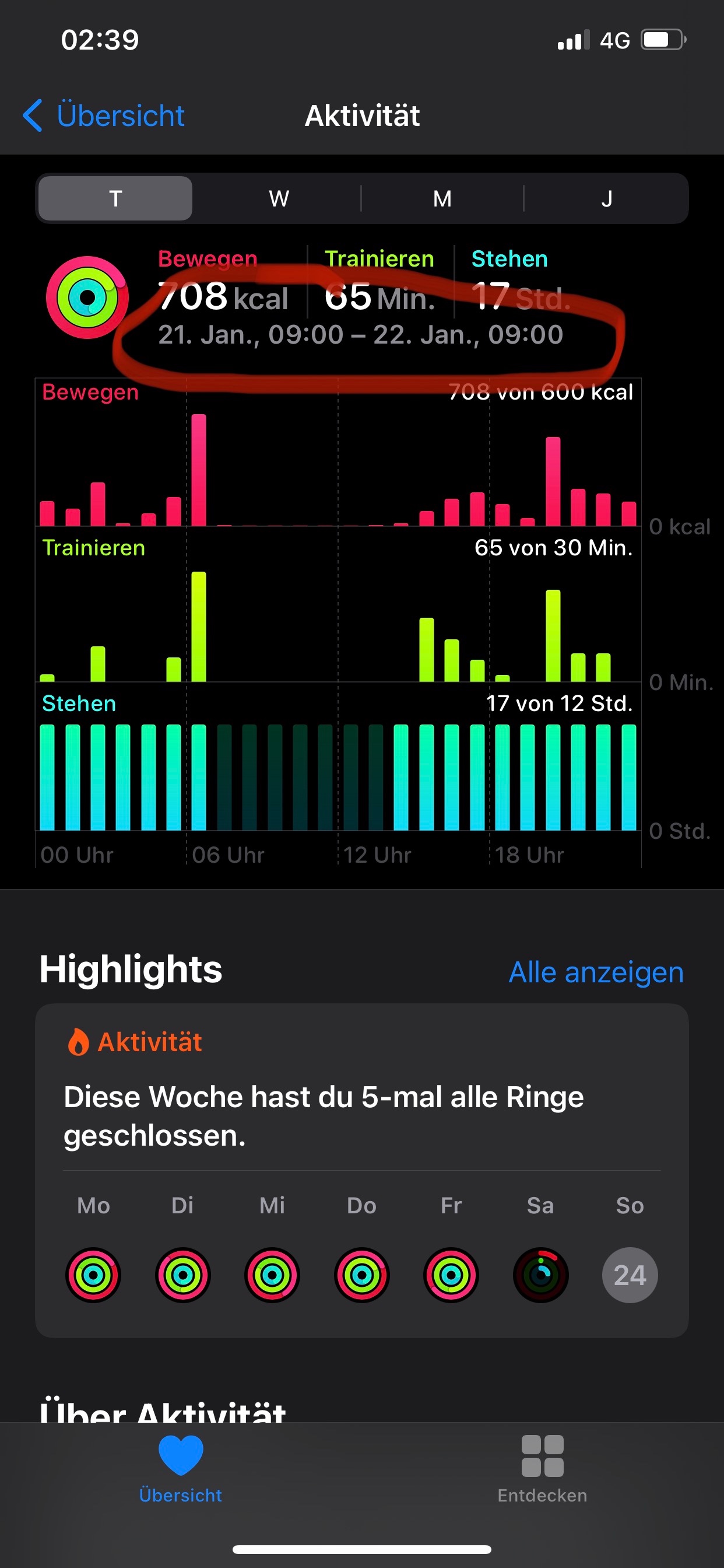The width and height of the screenshot is (724, 1568).
Task: Tap Alle anzeigen next to Highlights
Action: click(x=596, y=972)
